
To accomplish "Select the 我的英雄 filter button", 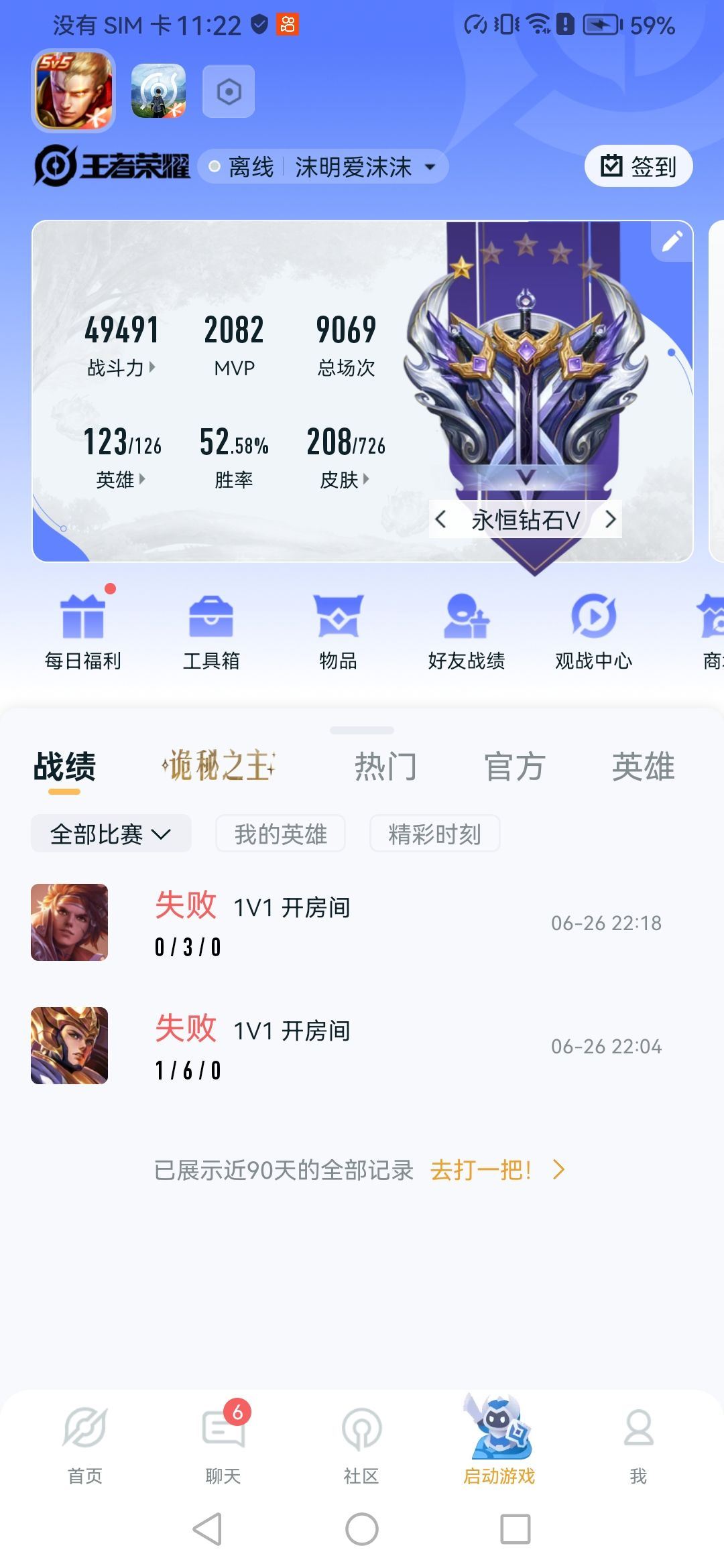I will click(x=280, y=833).
